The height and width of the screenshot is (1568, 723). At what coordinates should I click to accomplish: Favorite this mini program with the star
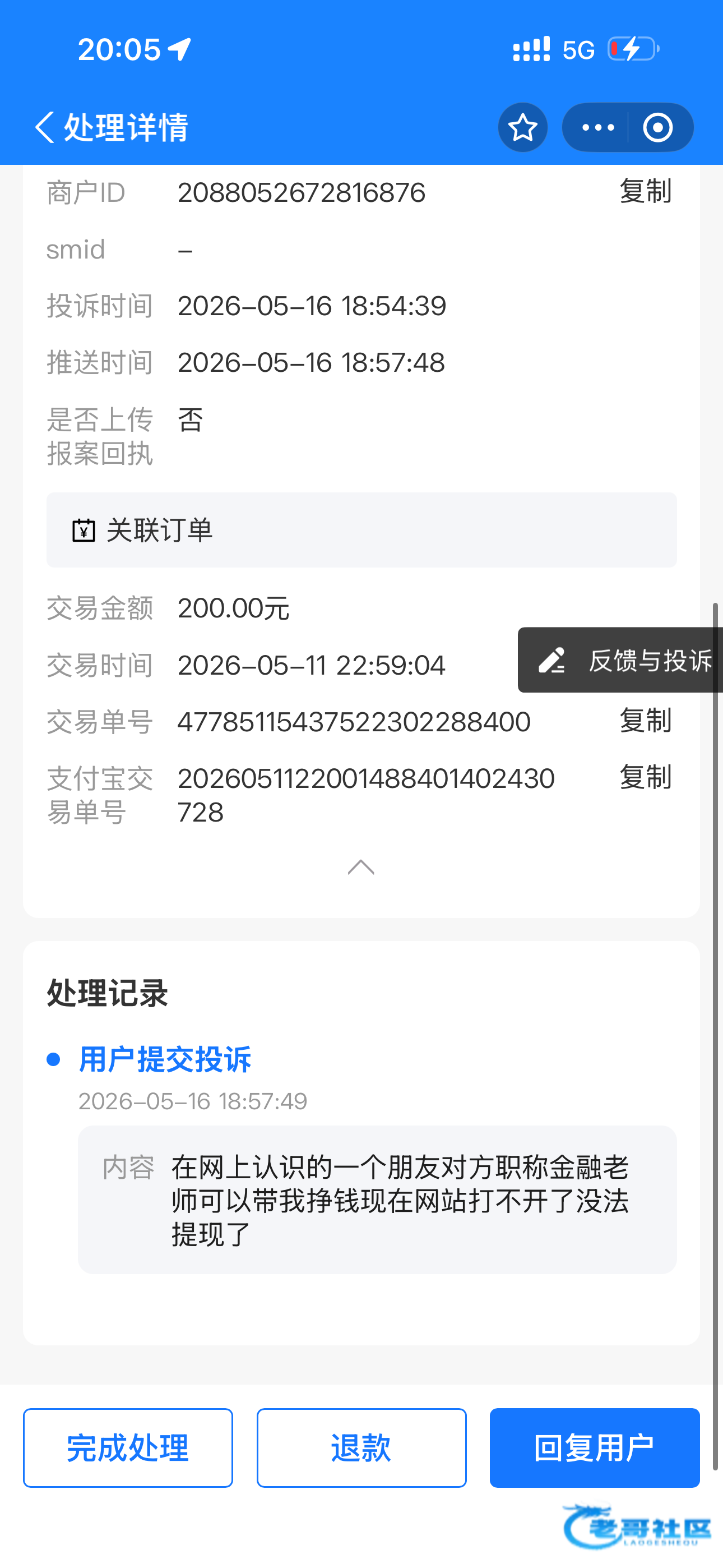point(523,127)
